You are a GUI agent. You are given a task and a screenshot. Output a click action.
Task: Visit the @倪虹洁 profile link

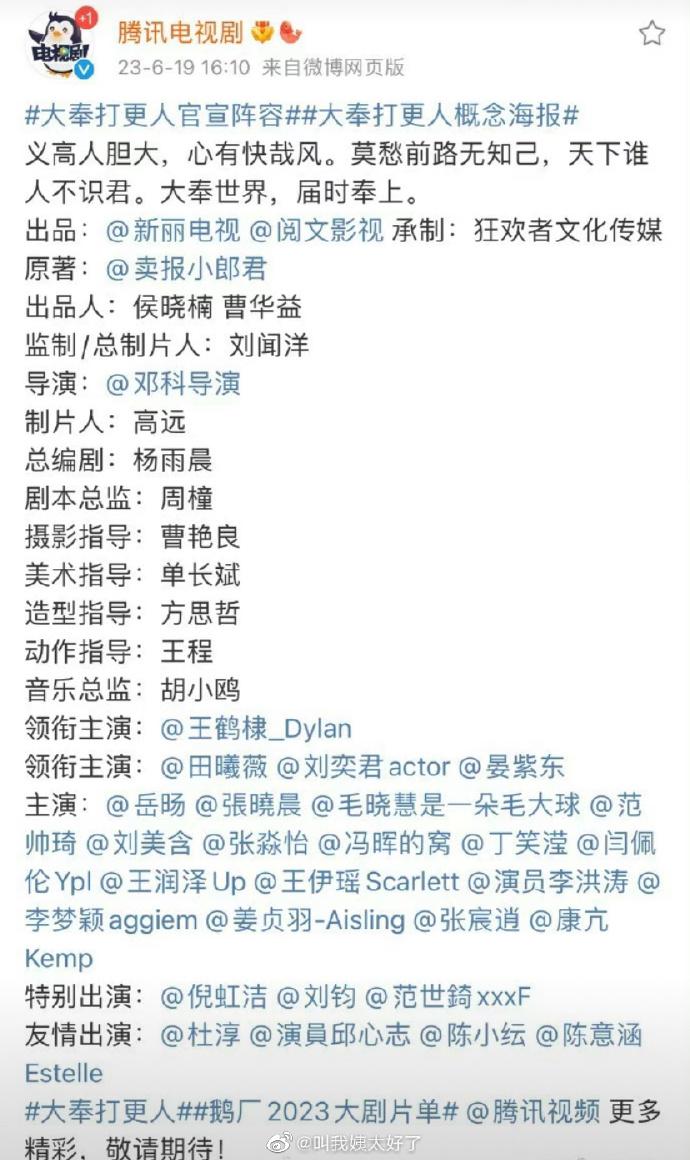[x=214, y=996]
